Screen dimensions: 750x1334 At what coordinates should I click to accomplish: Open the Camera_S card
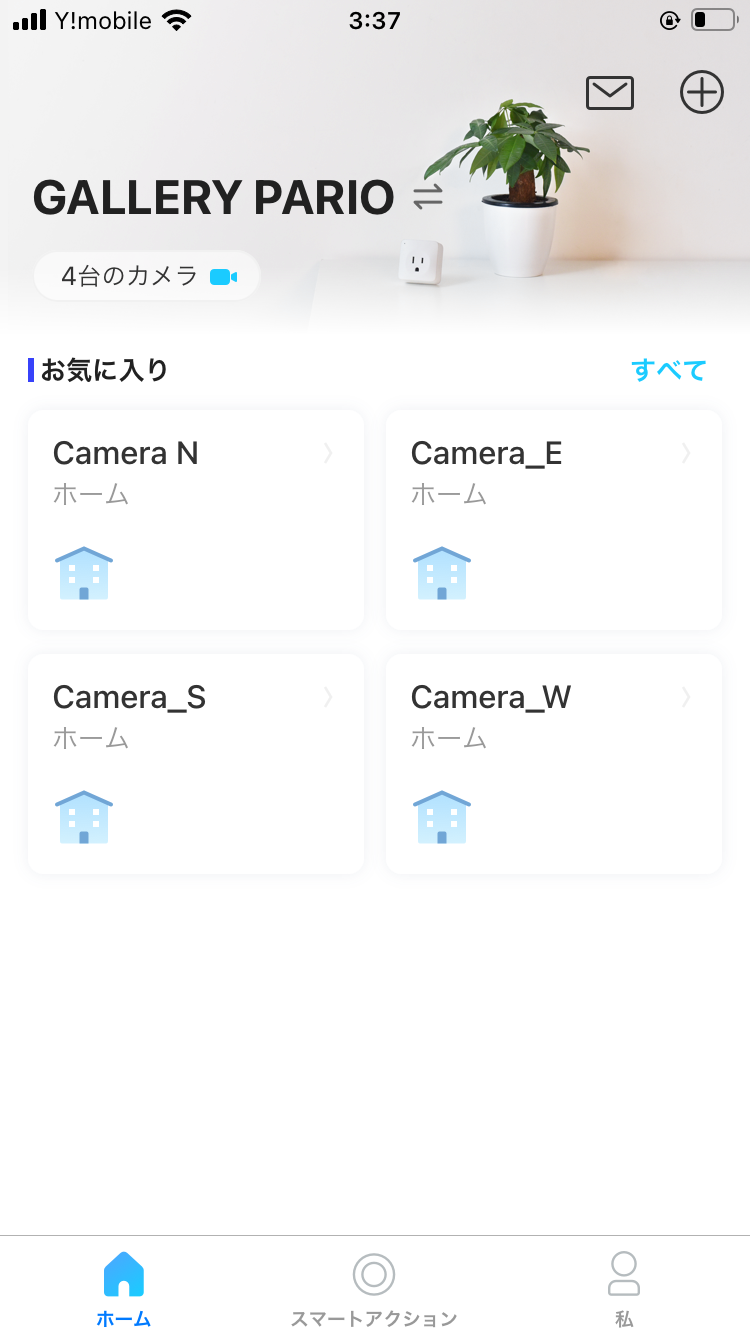tap(196, 764)
